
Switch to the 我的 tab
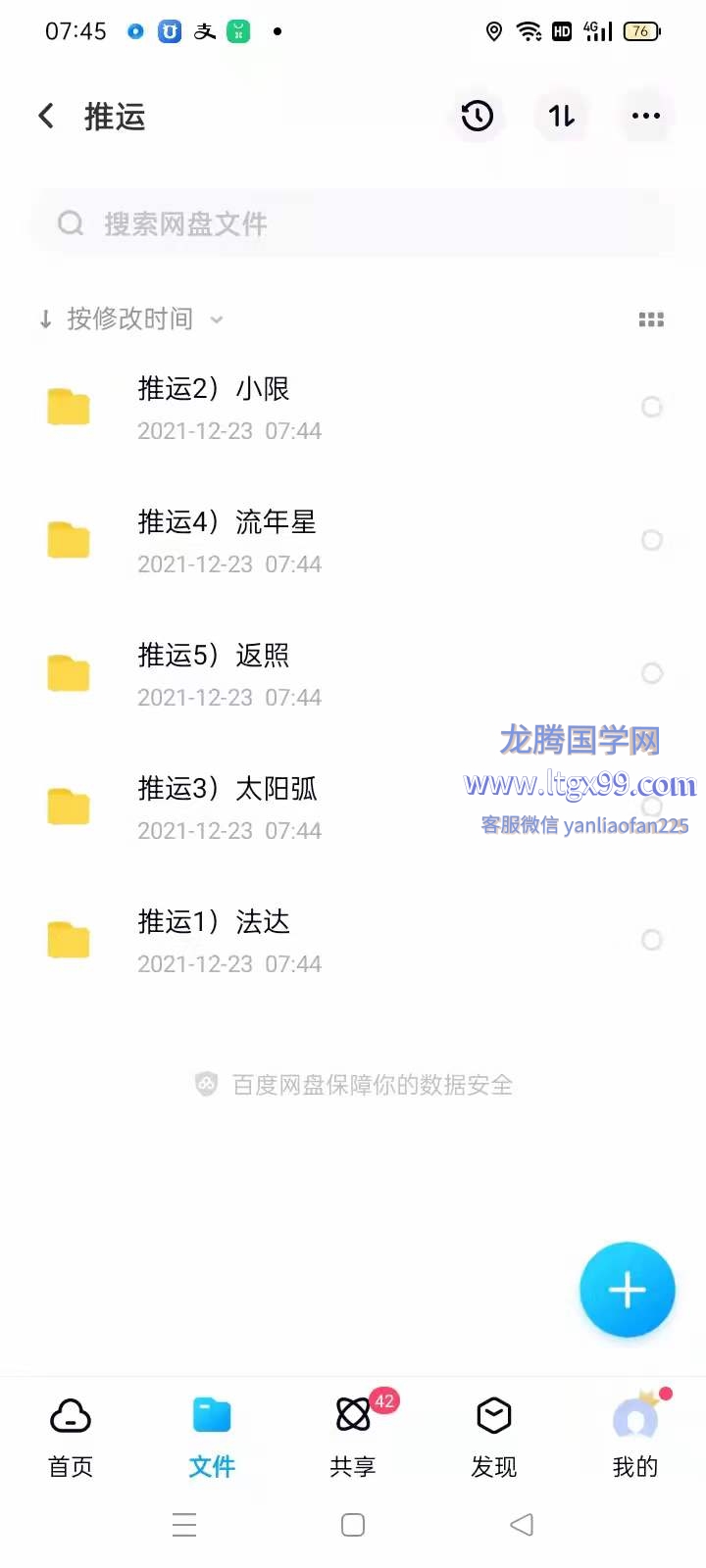635,1438
